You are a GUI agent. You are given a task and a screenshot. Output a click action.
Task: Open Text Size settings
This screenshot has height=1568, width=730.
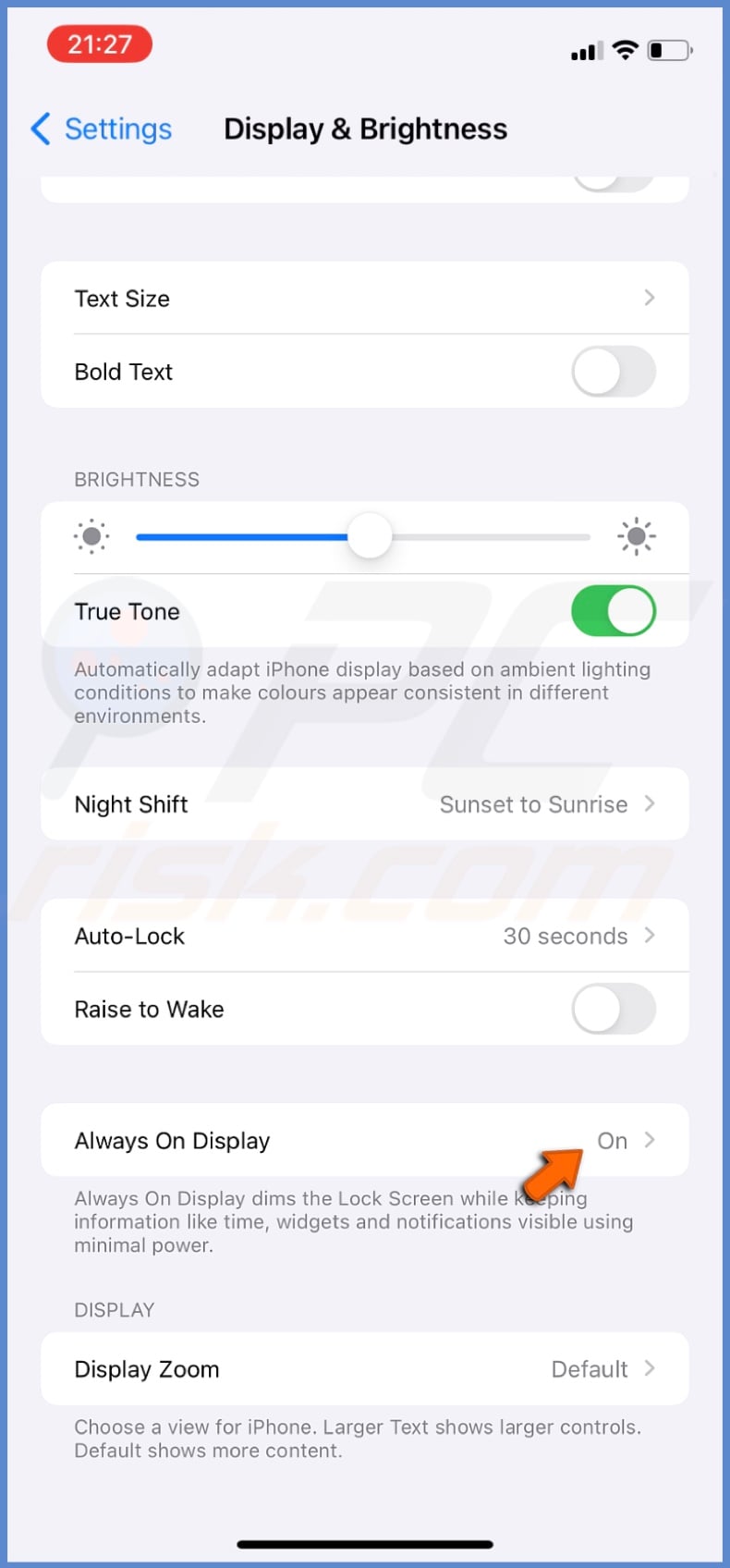(364, 299)
